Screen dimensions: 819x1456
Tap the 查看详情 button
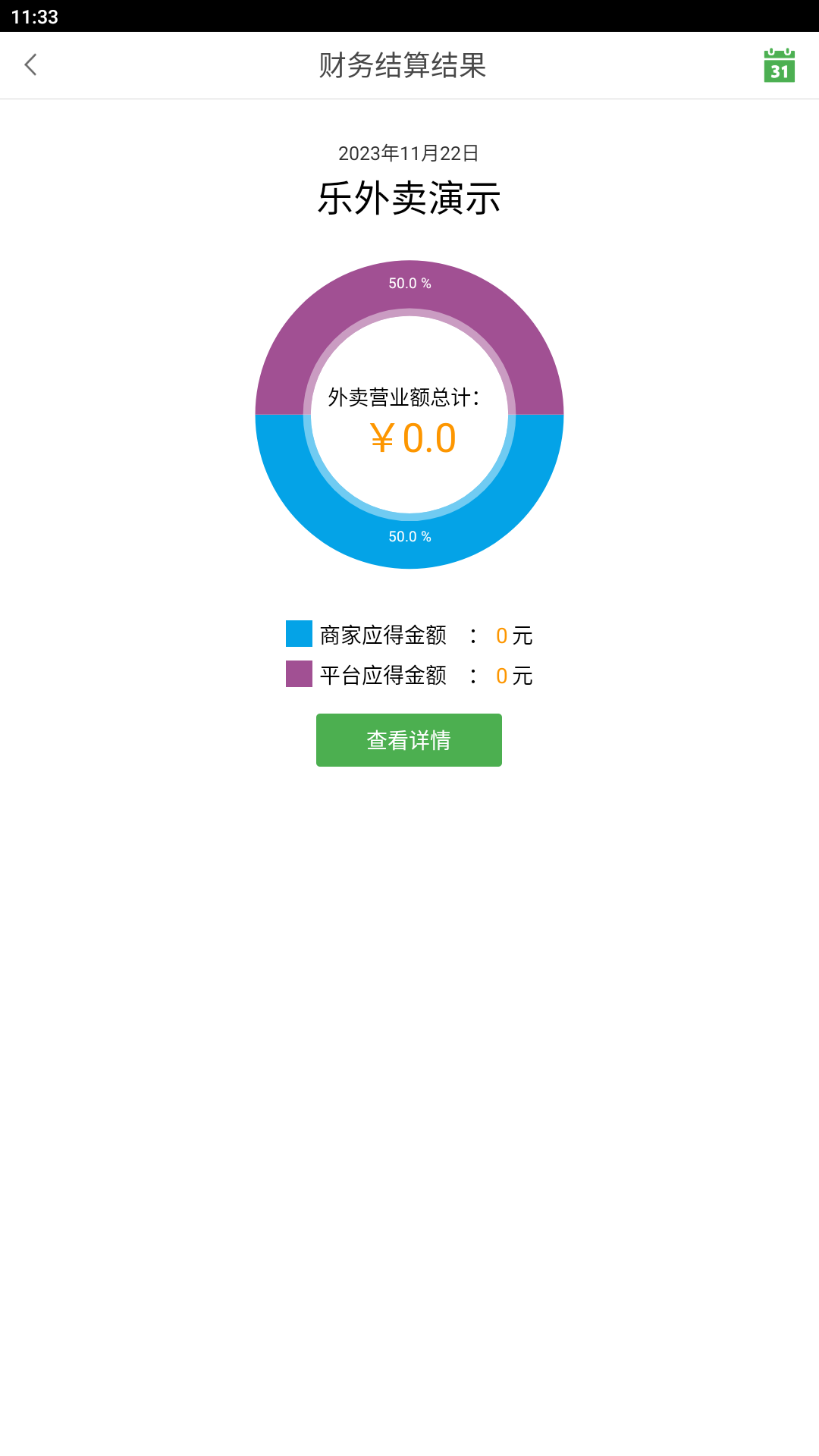[x=409, y=740]
